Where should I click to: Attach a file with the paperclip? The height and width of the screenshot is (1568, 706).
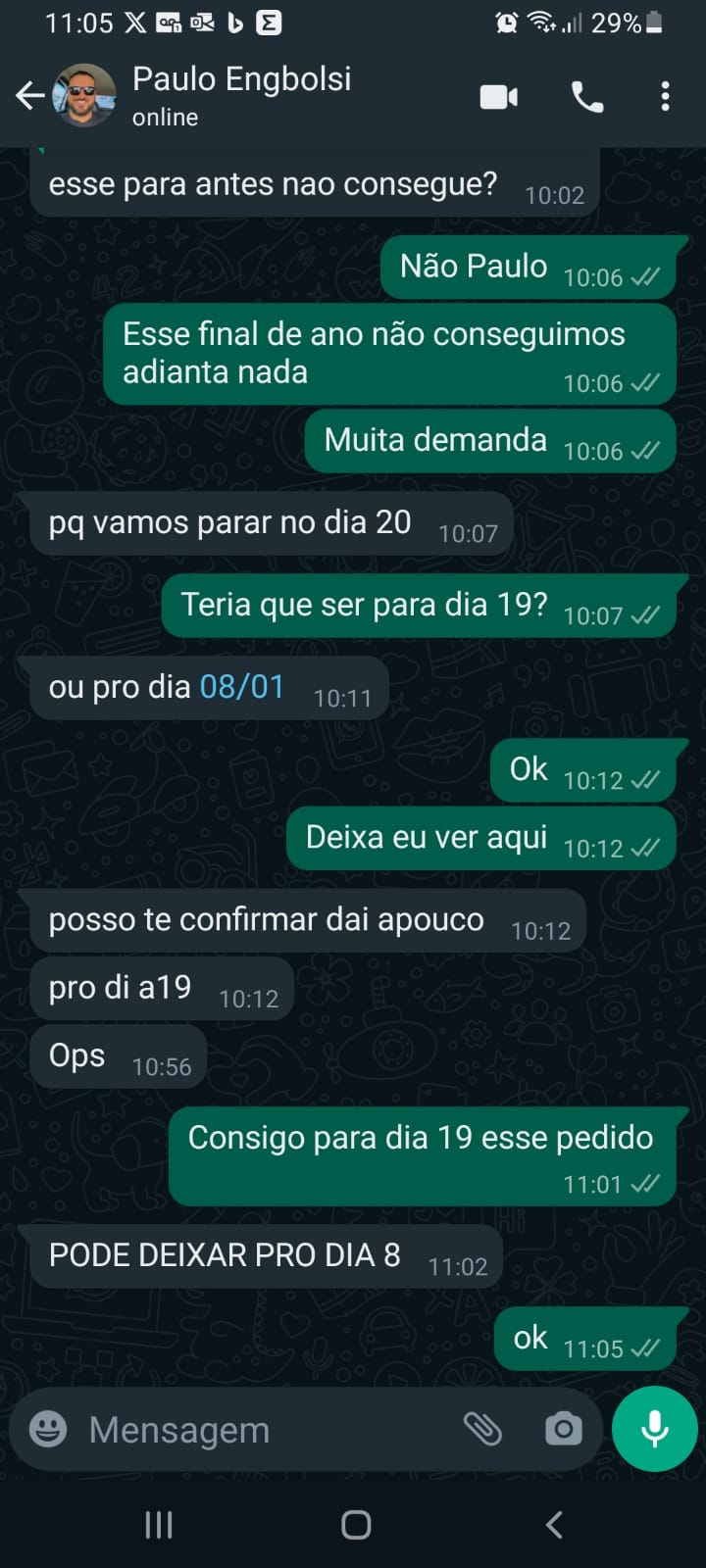(x=482, y=1430)
